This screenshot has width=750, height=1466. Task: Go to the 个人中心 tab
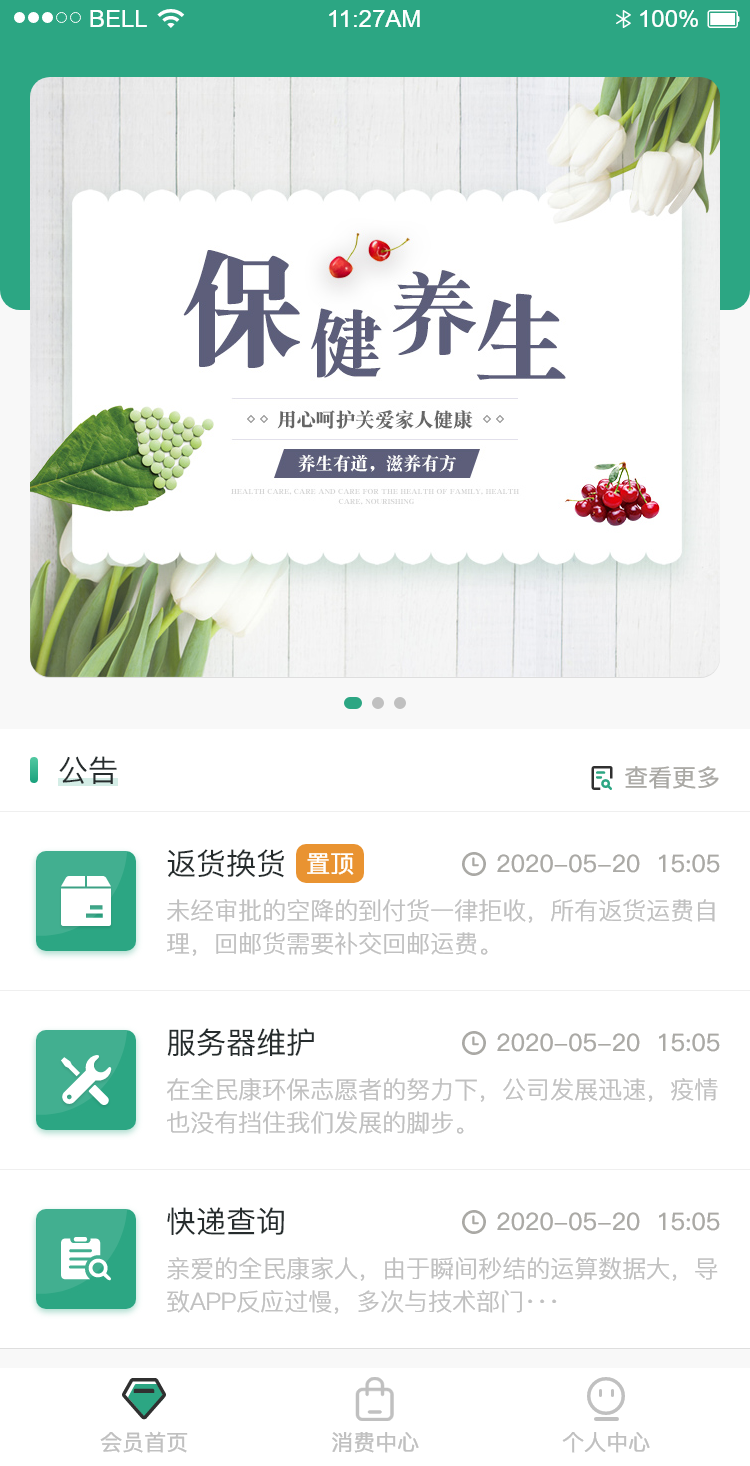606,1414
